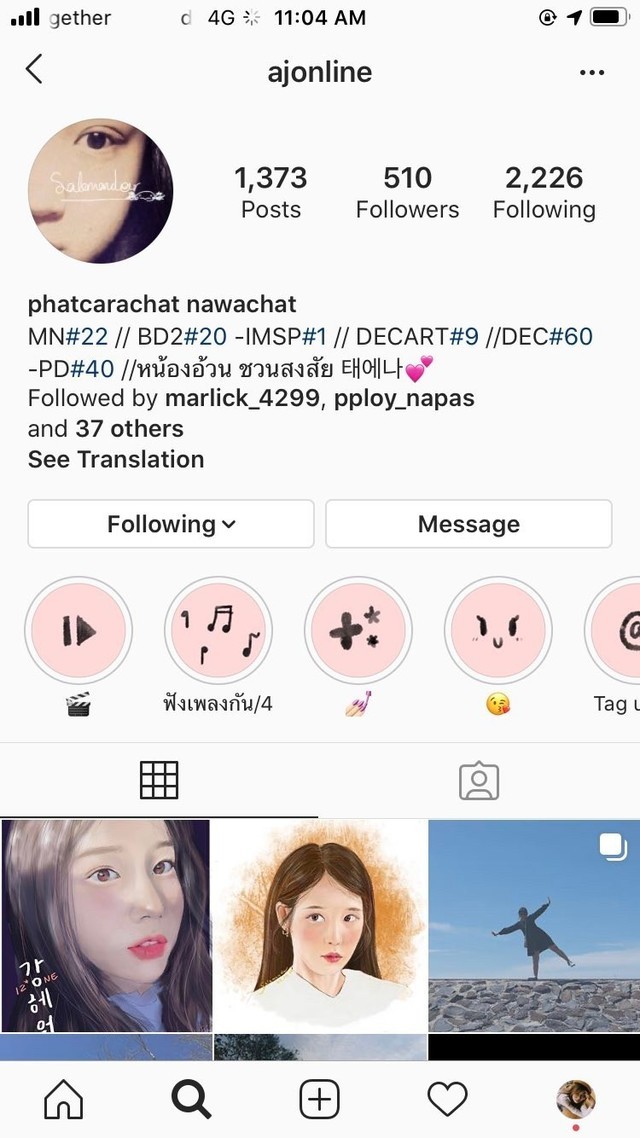This screenshot has width=640, height=1138.
Task: Create a new post with plus button
Action: point(319,1100)
